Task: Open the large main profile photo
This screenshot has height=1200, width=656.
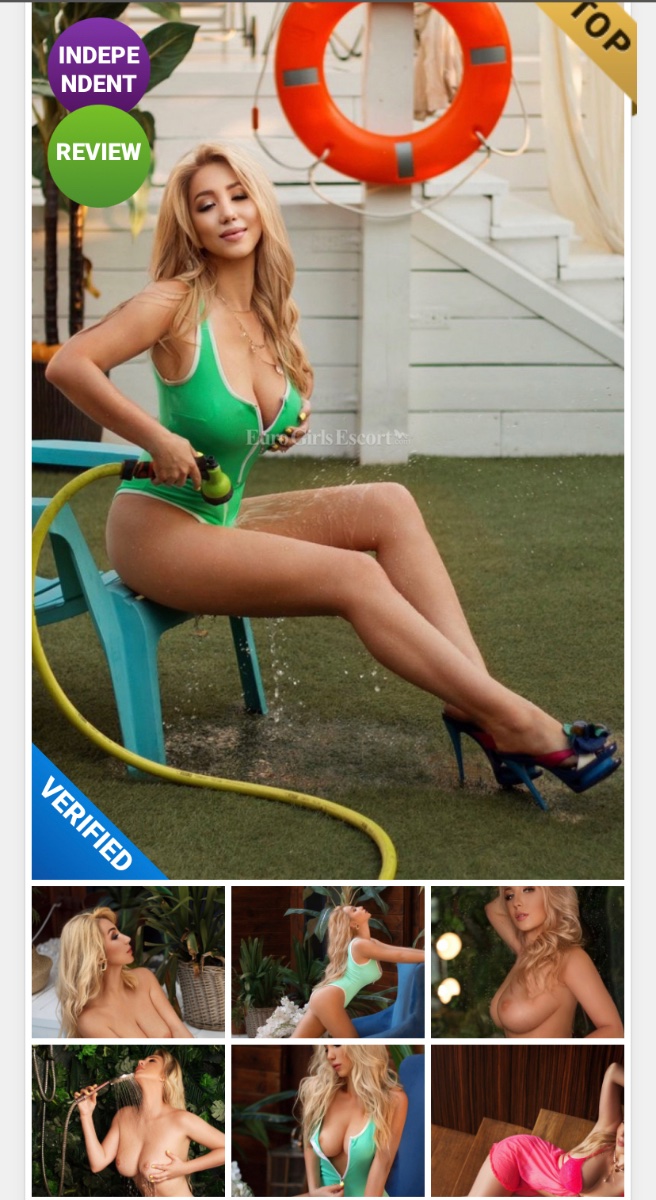Action: [x=328, y=440]
